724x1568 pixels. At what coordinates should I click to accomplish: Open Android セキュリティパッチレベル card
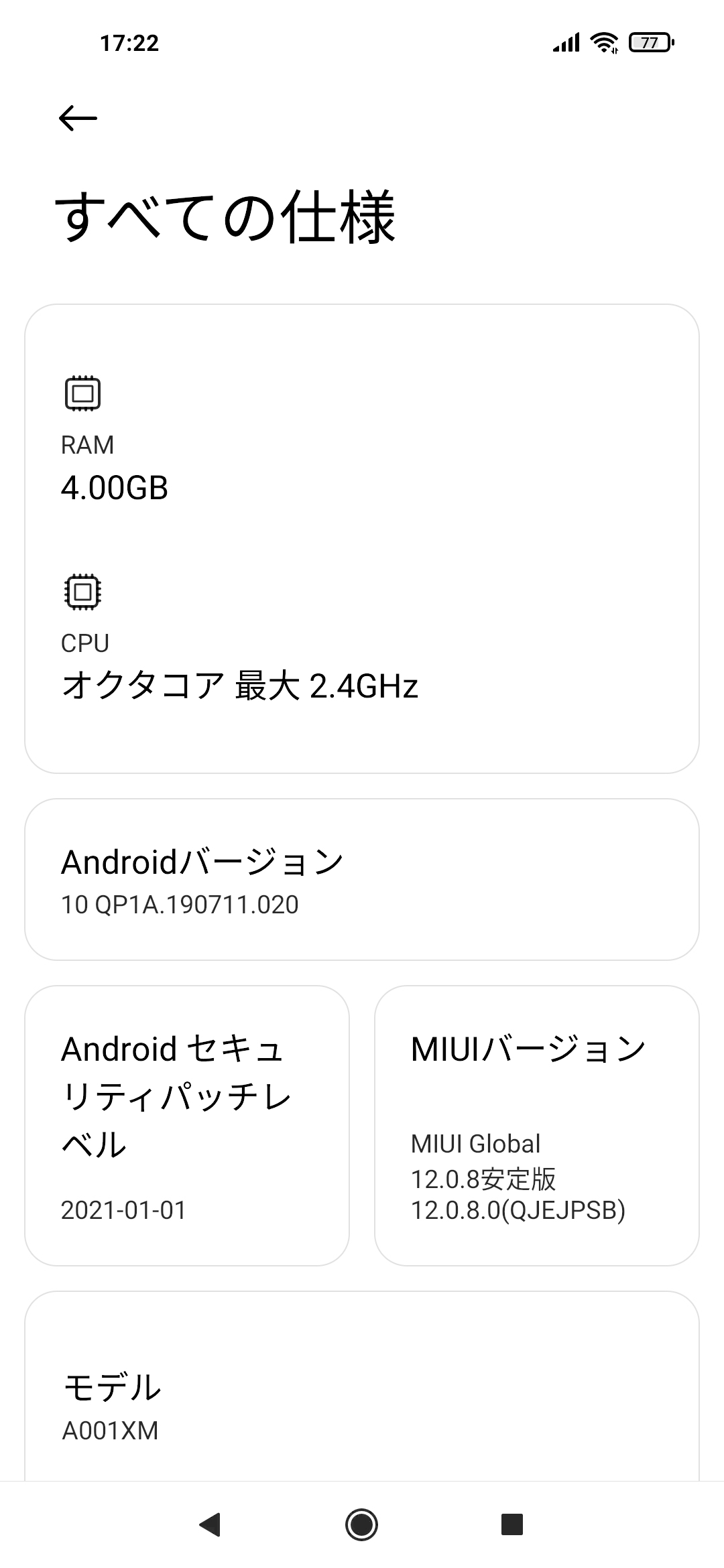187,1126
